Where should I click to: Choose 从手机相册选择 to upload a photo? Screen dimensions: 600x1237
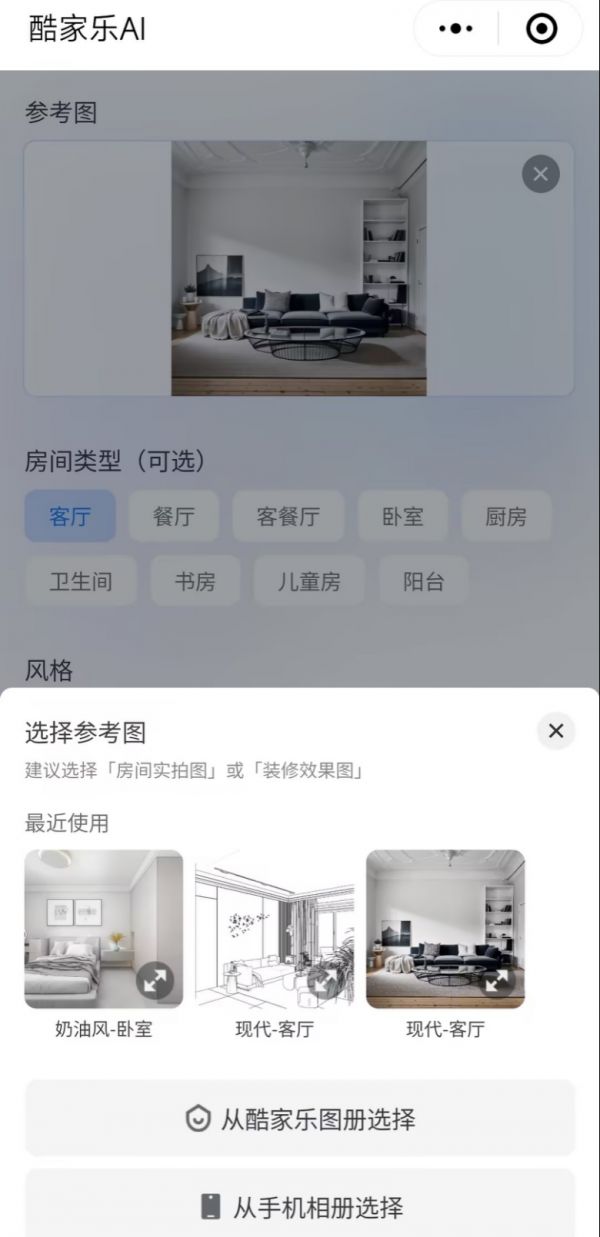click(x=300, y=1207)
